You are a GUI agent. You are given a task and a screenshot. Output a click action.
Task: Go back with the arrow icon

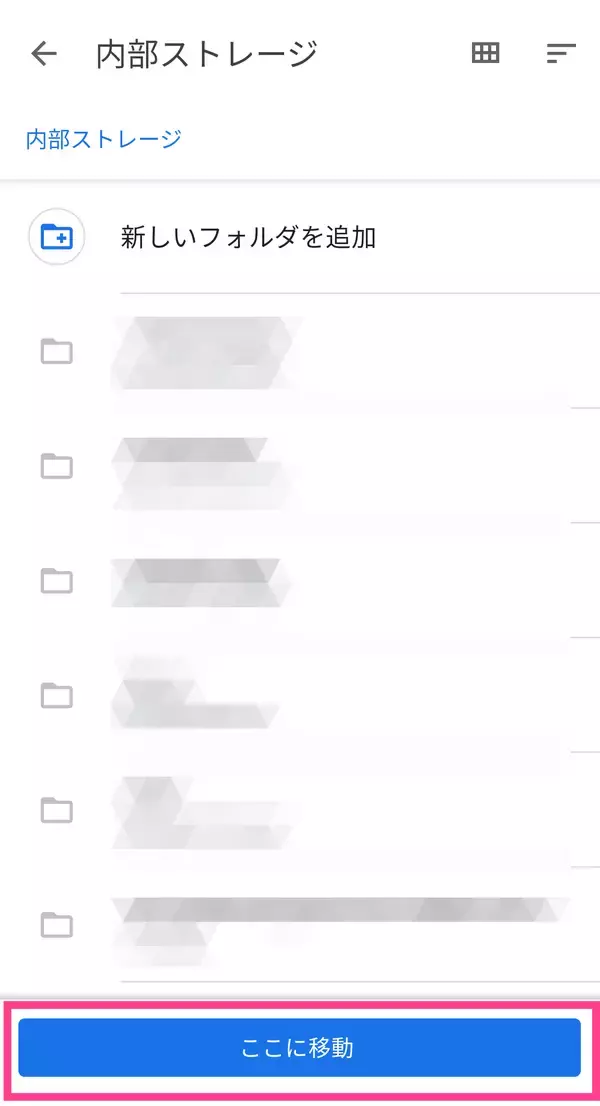pos(44,54)
